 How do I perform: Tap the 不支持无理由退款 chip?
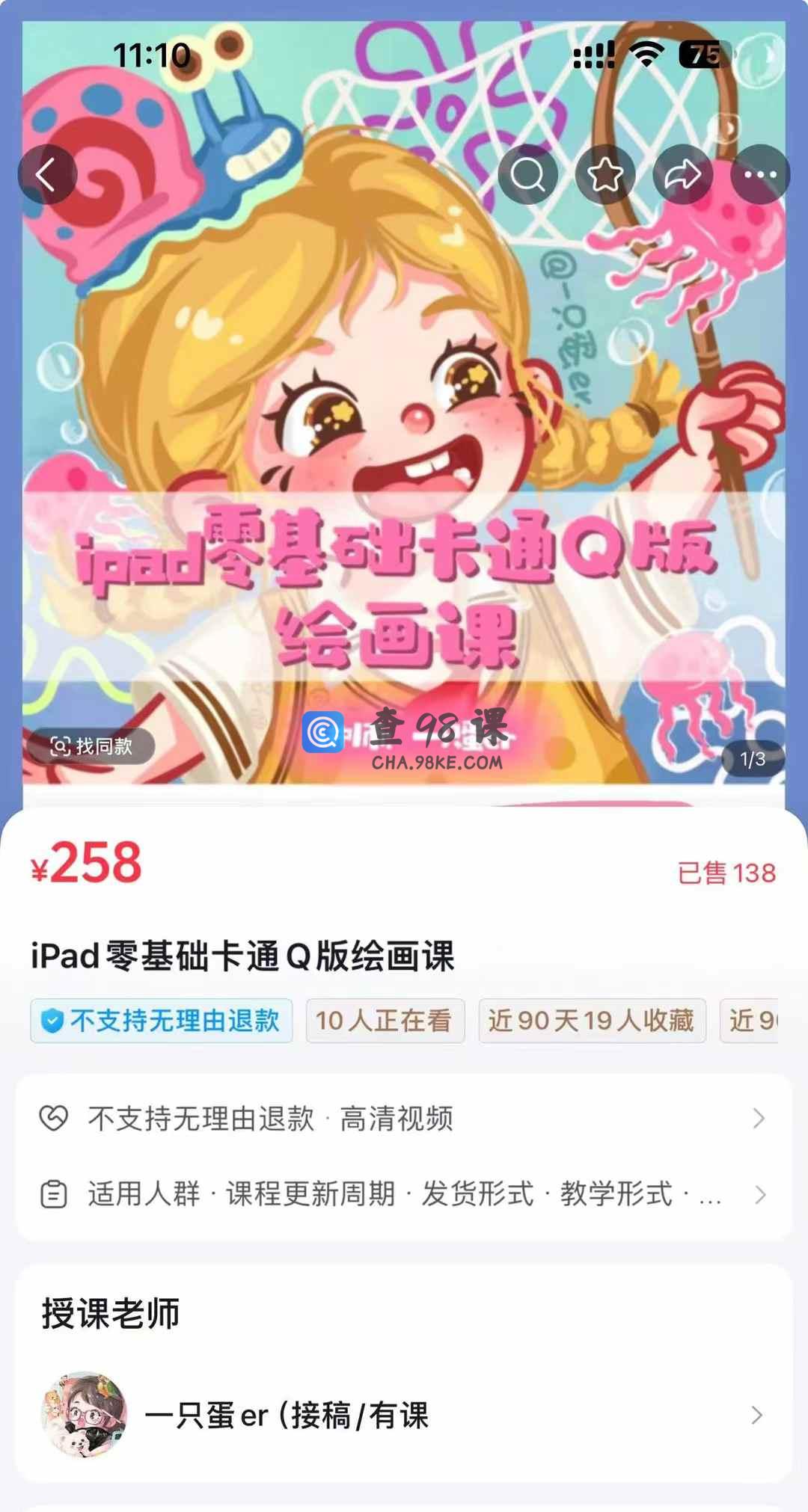(162, 1021)
